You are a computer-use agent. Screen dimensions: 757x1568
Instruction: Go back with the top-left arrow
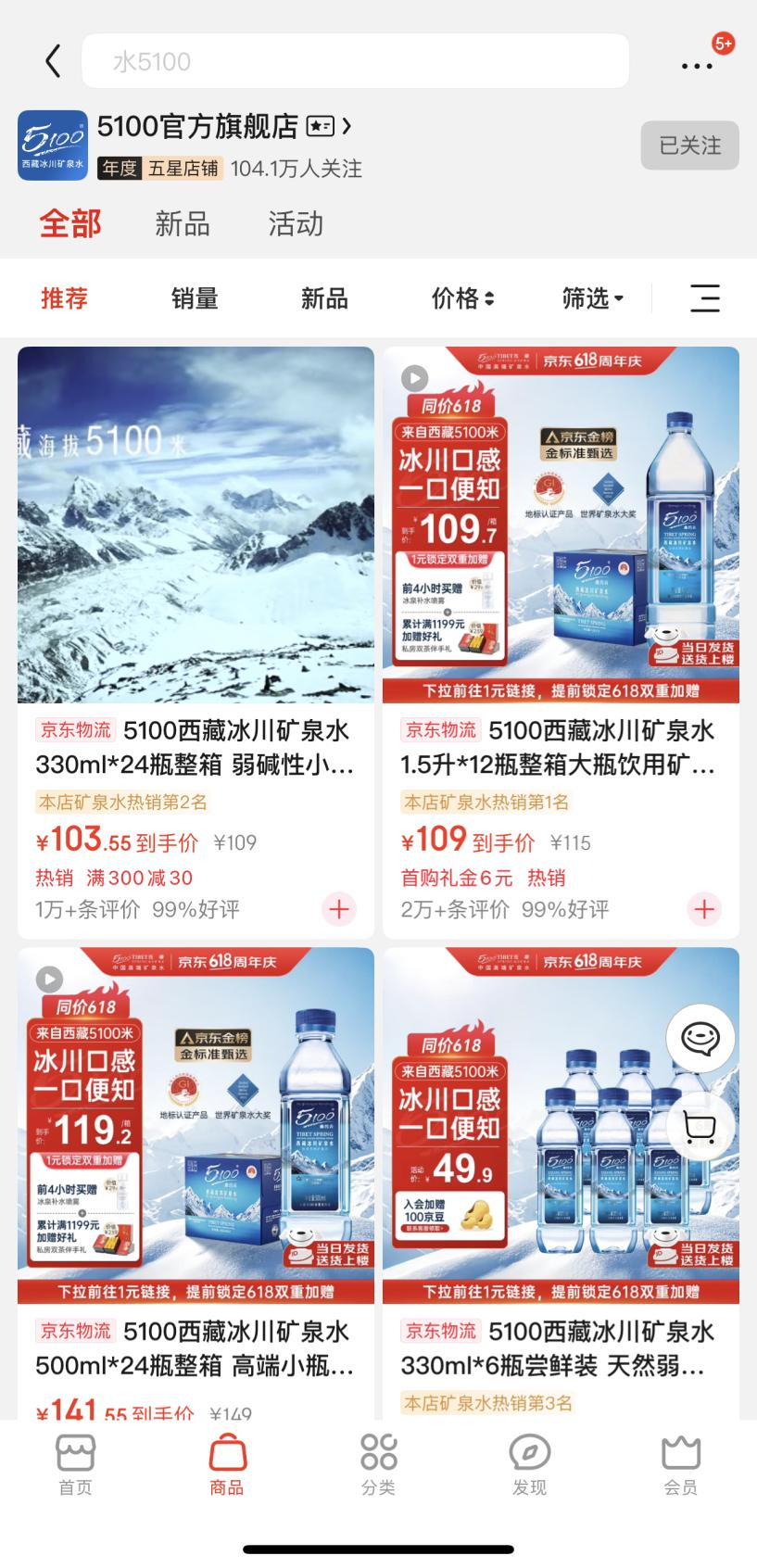coord(53,61)
